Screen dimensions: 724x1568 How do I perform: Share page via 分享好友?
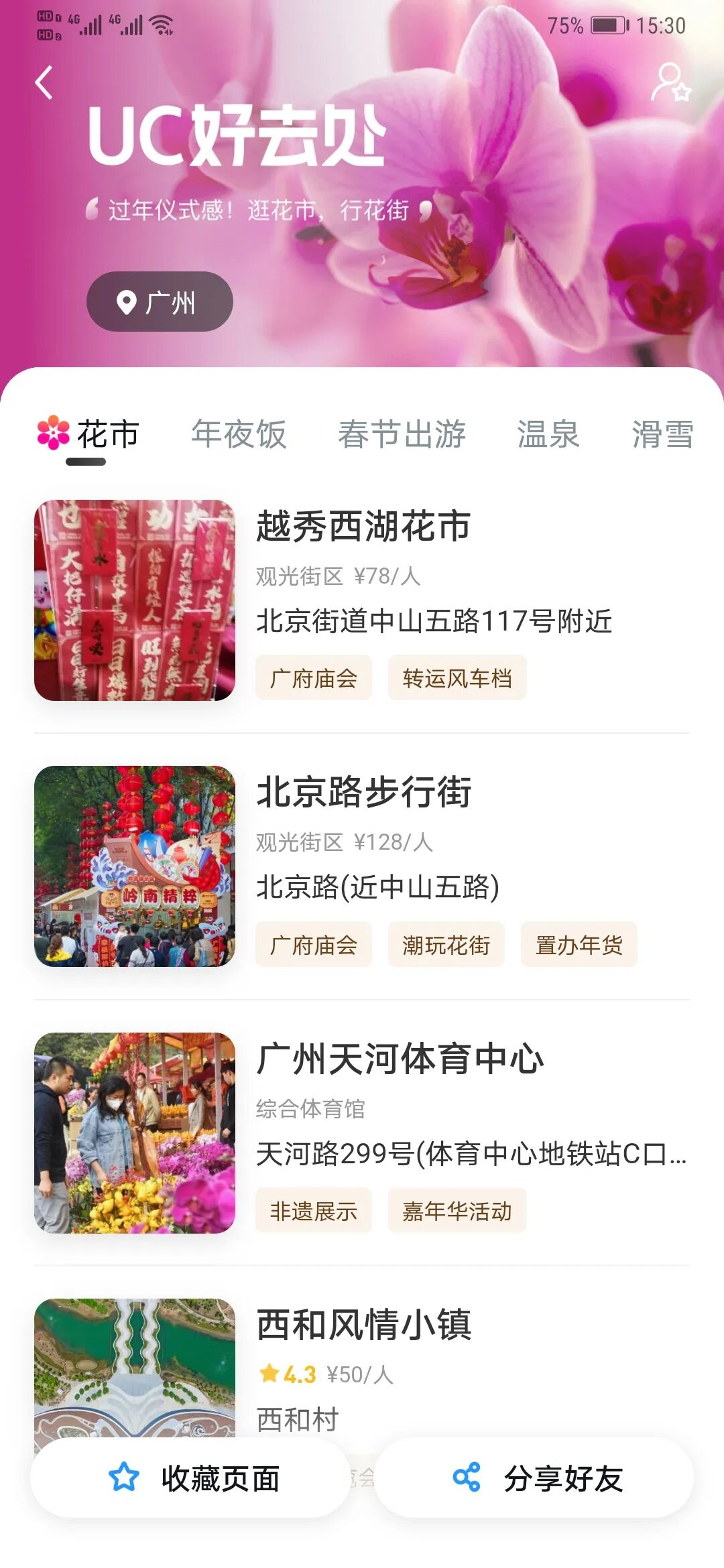(x=534, y=1478)
